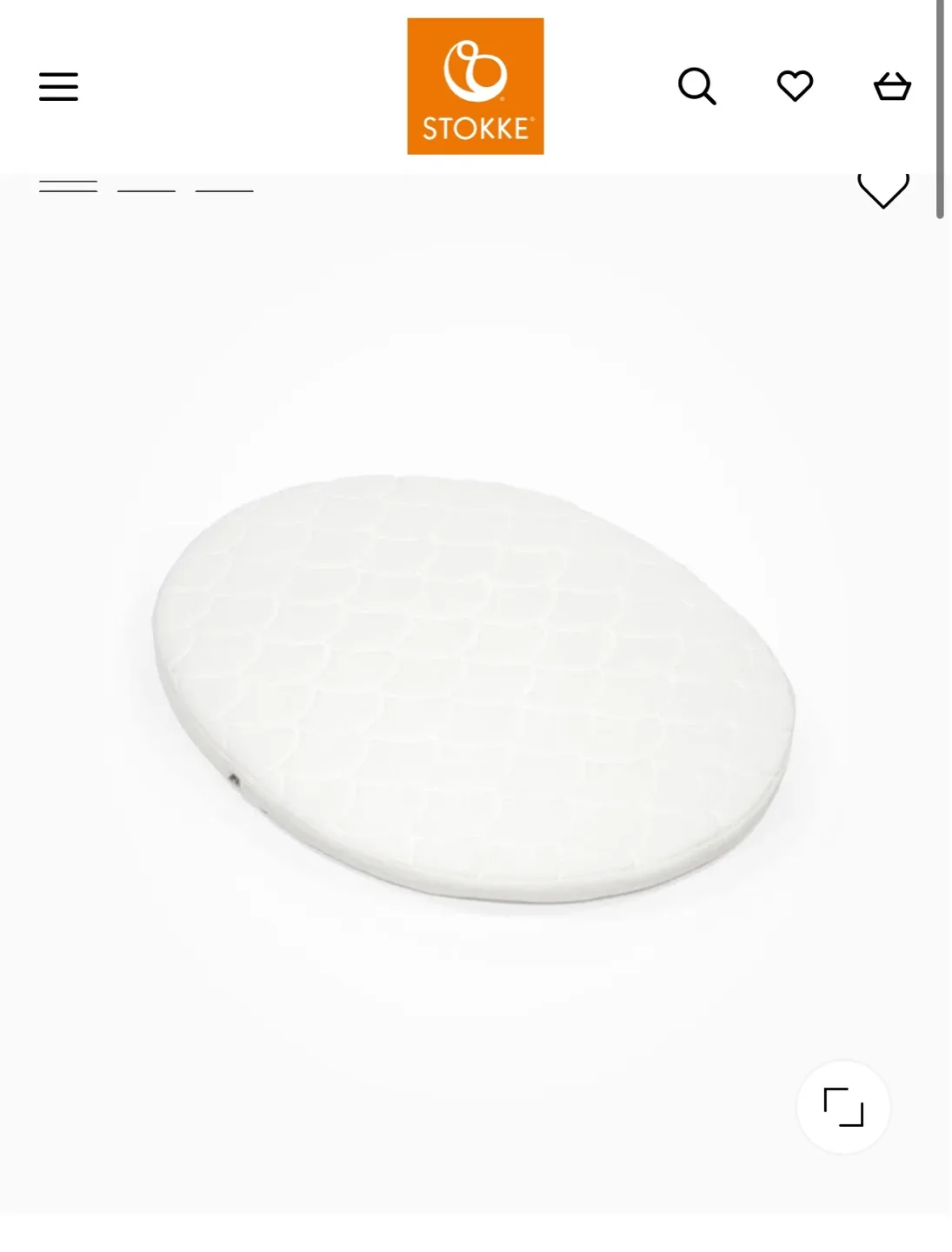
Task: Open the search magnifier
Action: (x=696, y=86)
